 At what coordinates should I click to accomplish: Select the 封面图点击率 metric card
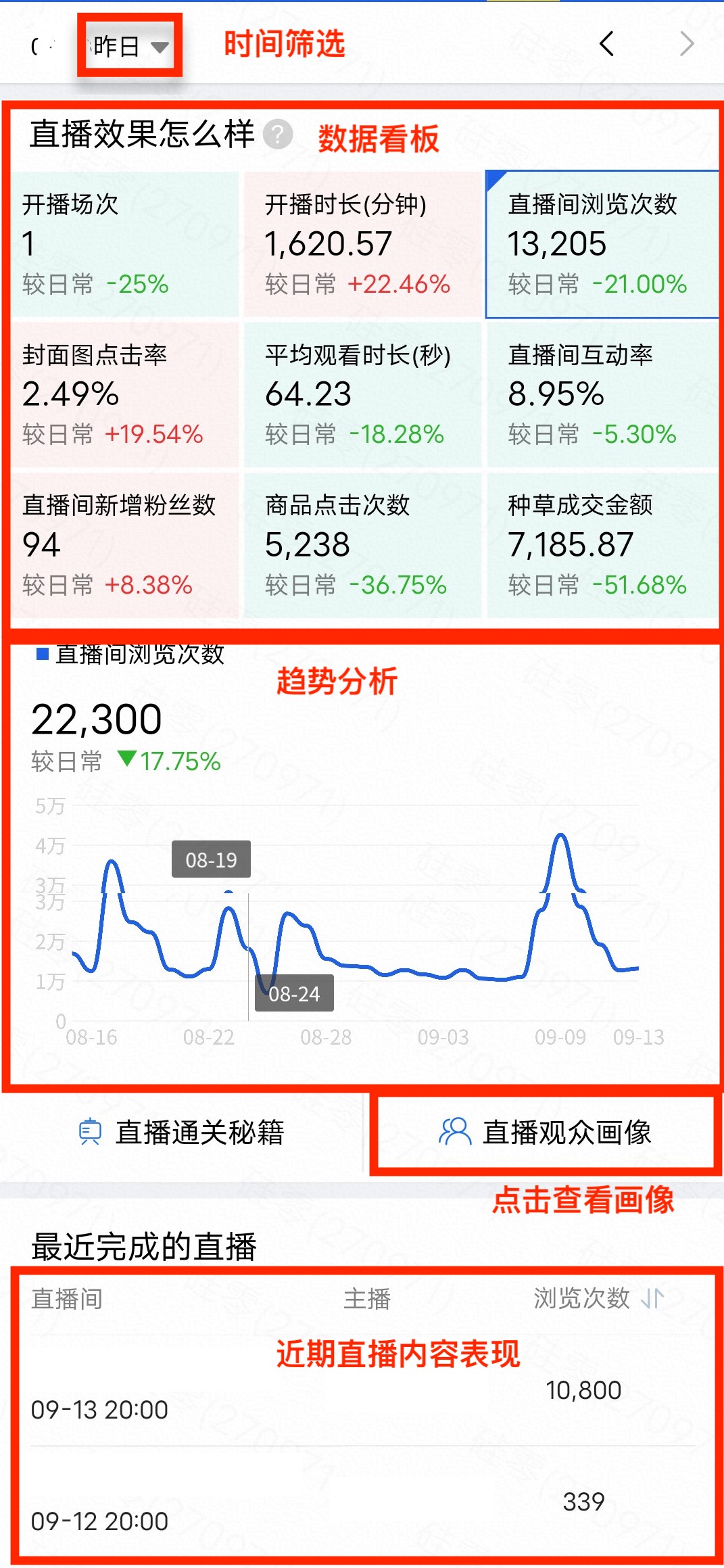pos(125,395)
